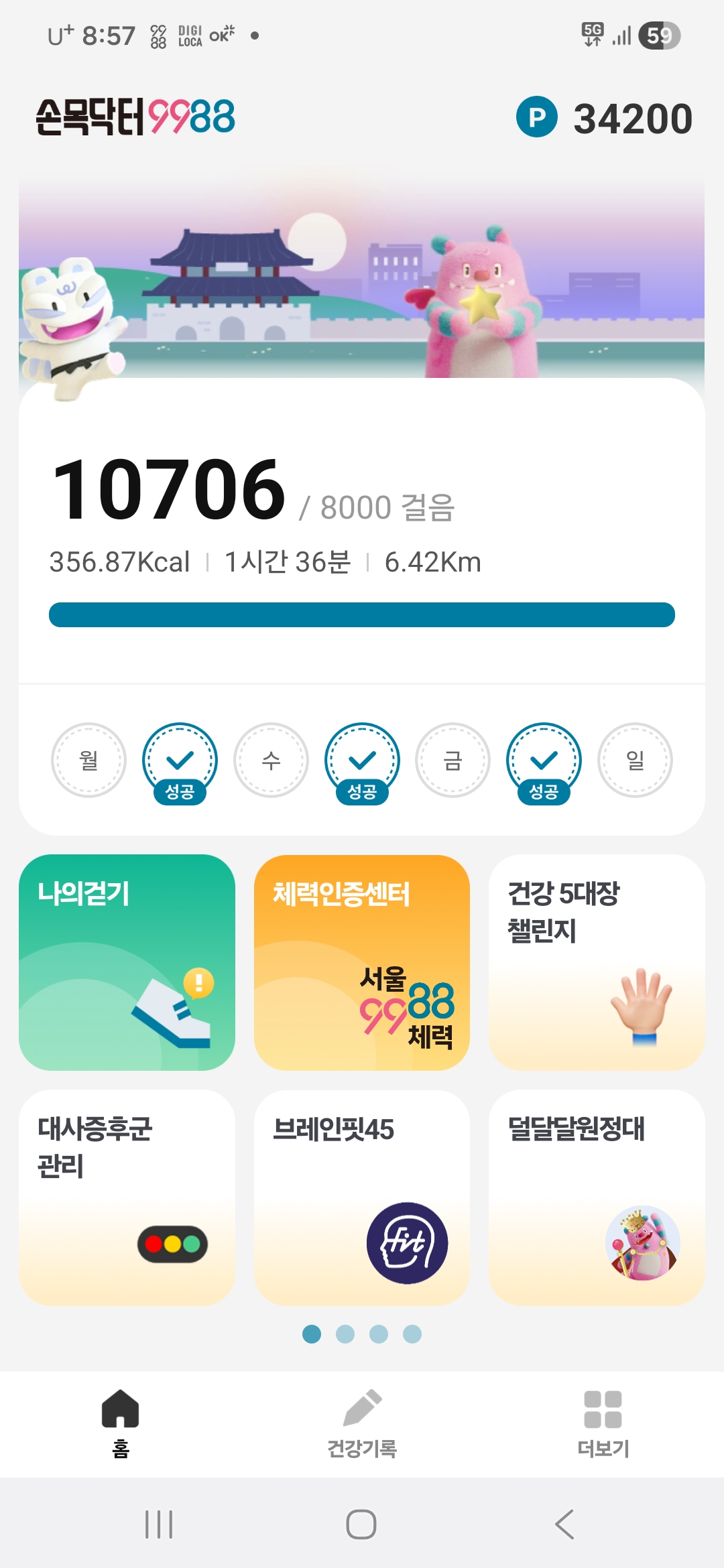Open the 덜달달원정대 card
This screenshot has width=724, height=1568.
[597, 1197]
